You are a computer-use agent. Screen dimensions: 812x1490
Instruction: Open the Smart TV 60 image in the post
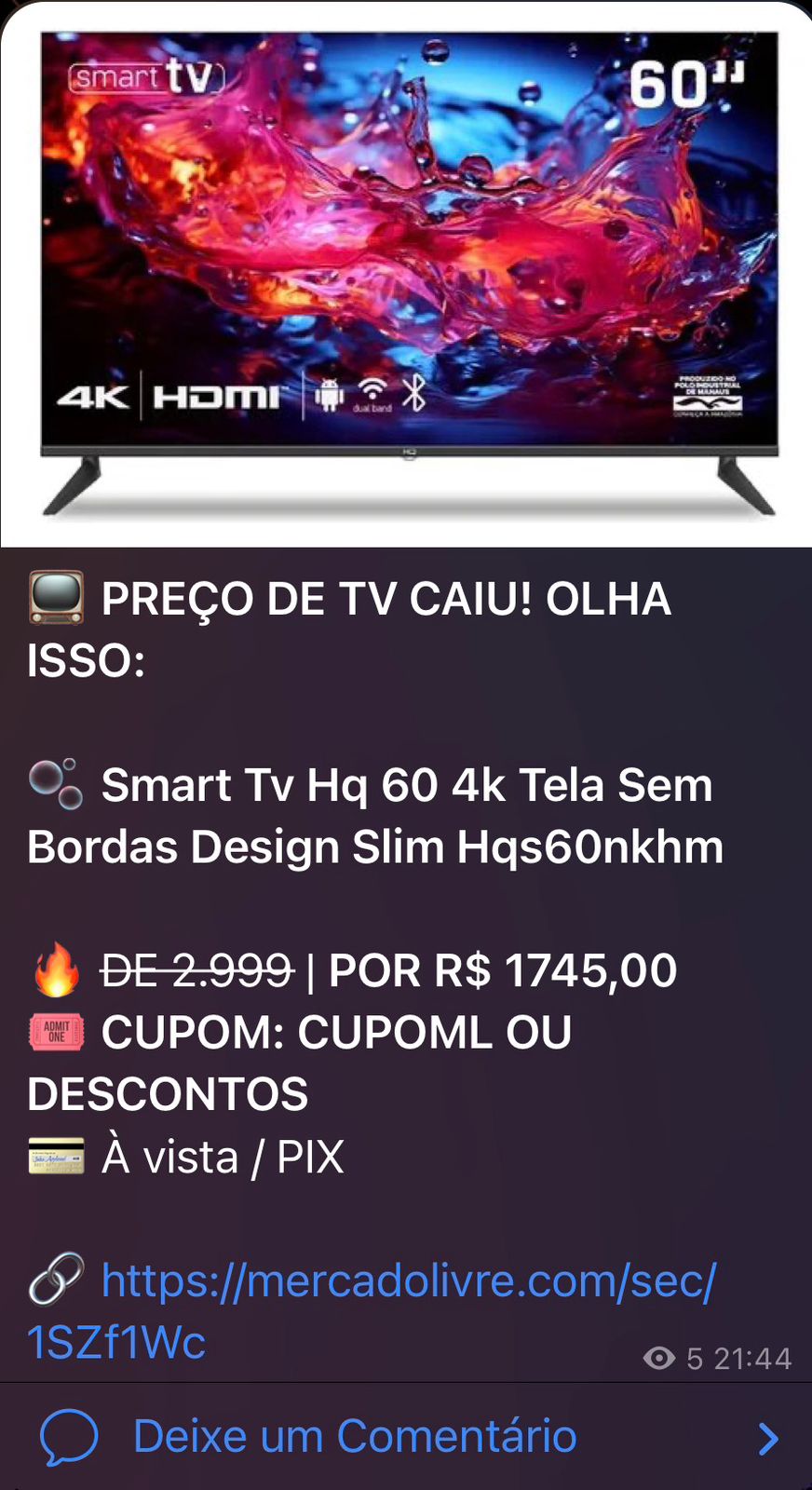tap(408, 275)
